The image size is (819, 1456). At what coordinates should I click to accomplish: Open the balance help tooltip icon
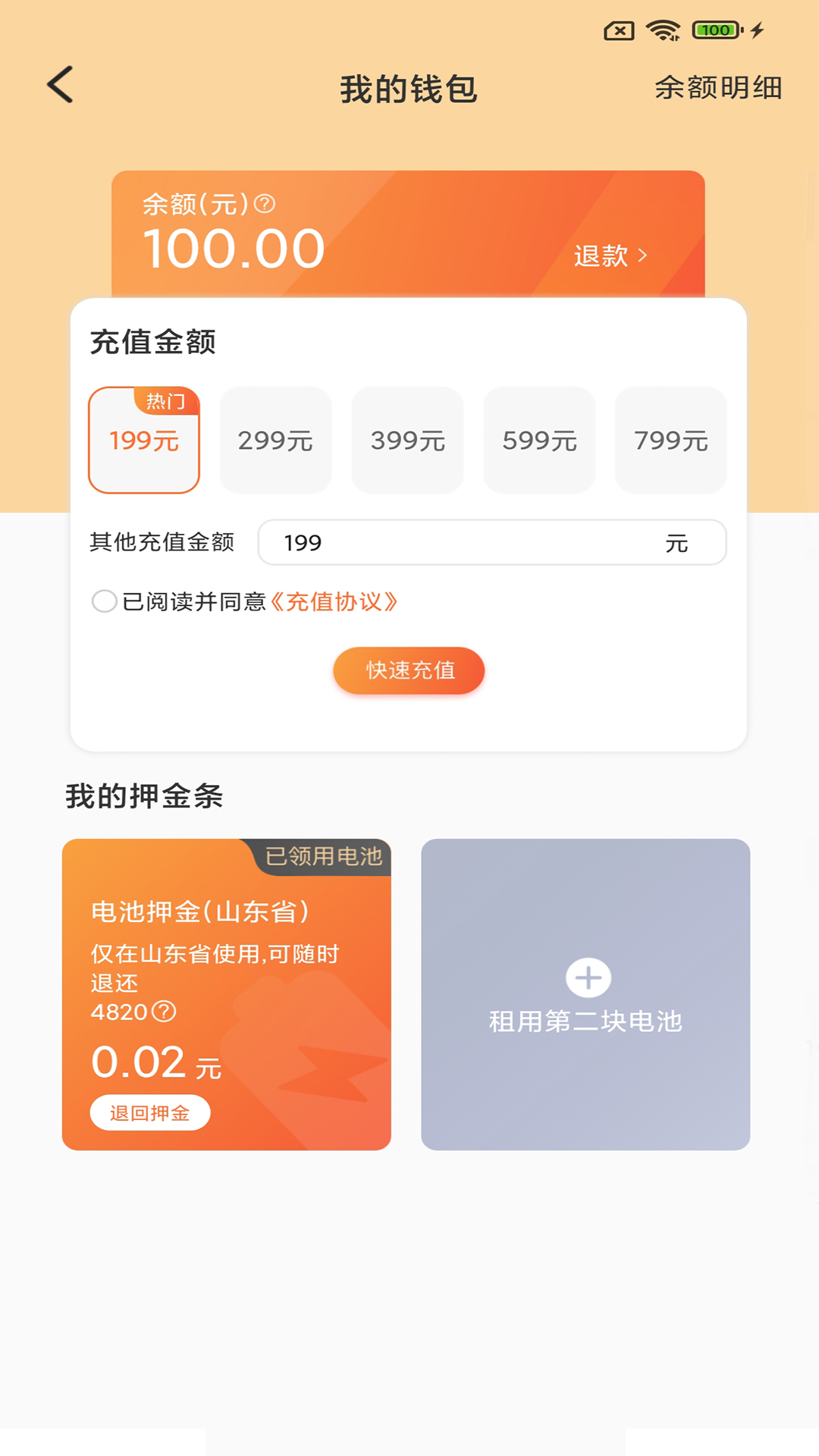coord(263,203)
